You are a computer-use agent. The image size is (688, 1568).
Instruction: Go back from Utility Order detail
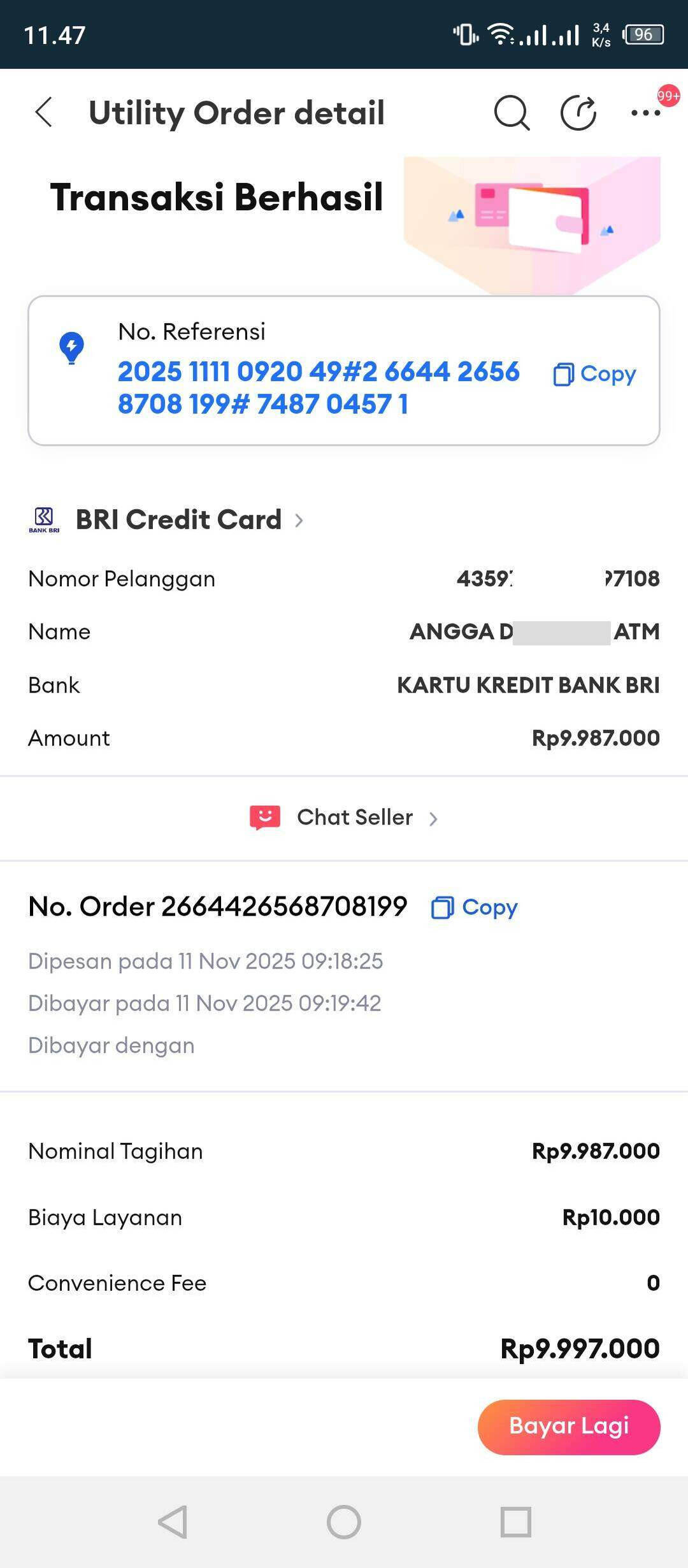44,113
